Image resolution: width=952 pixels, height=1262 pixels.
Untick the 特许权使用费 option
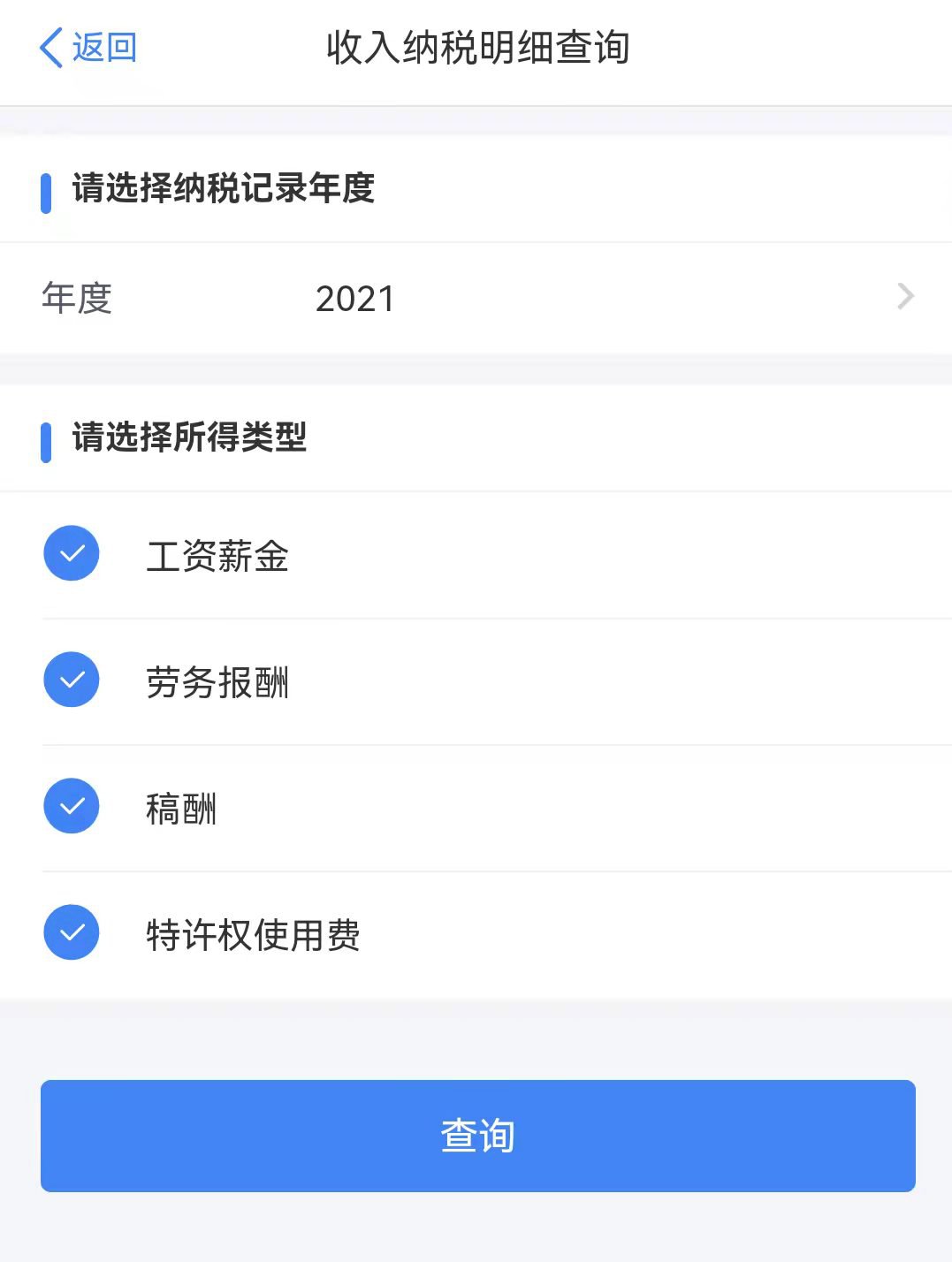72,933
